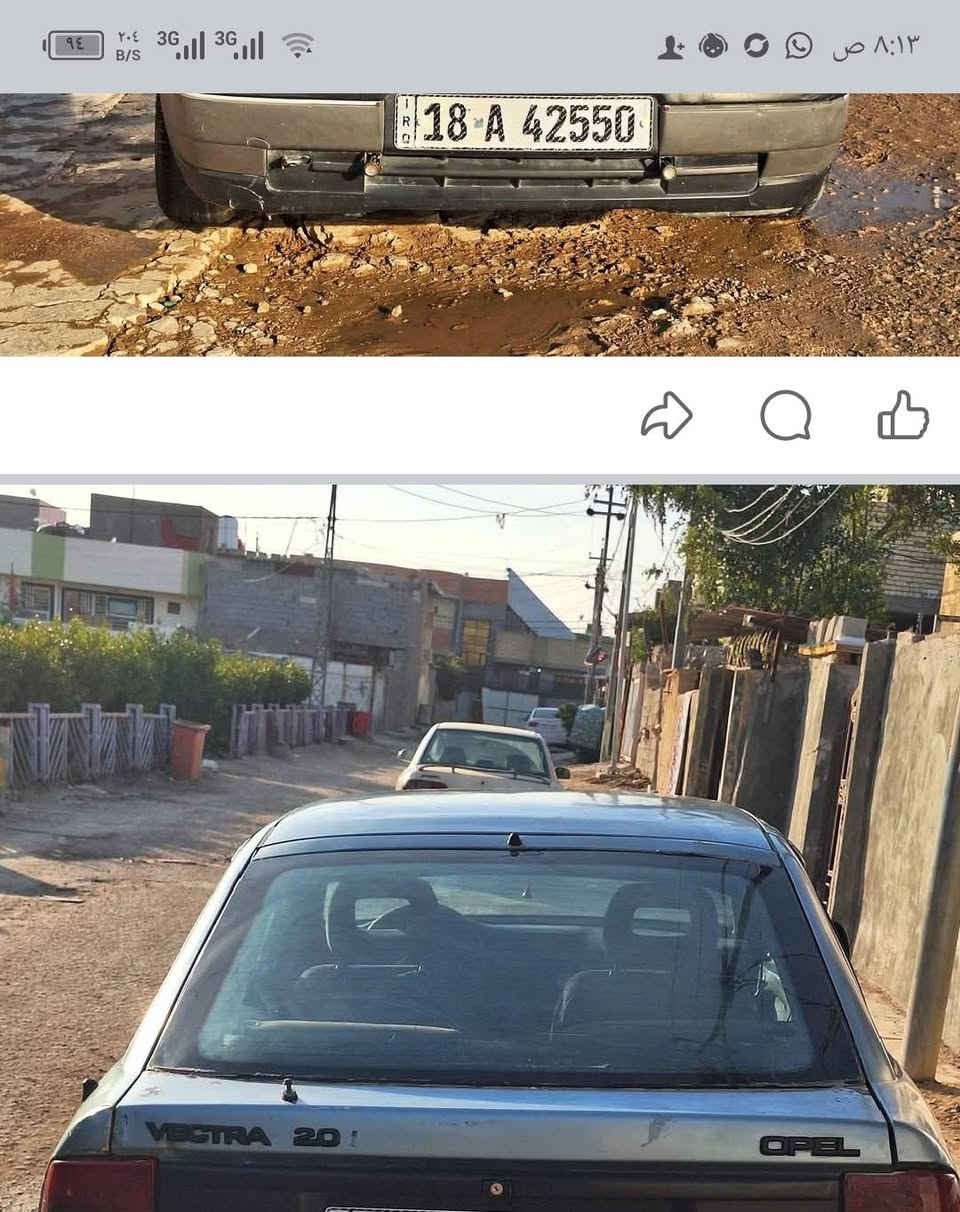The image size is (960, 1212).
Task: Like the post with the license plate photo
Action: [903, 415]
